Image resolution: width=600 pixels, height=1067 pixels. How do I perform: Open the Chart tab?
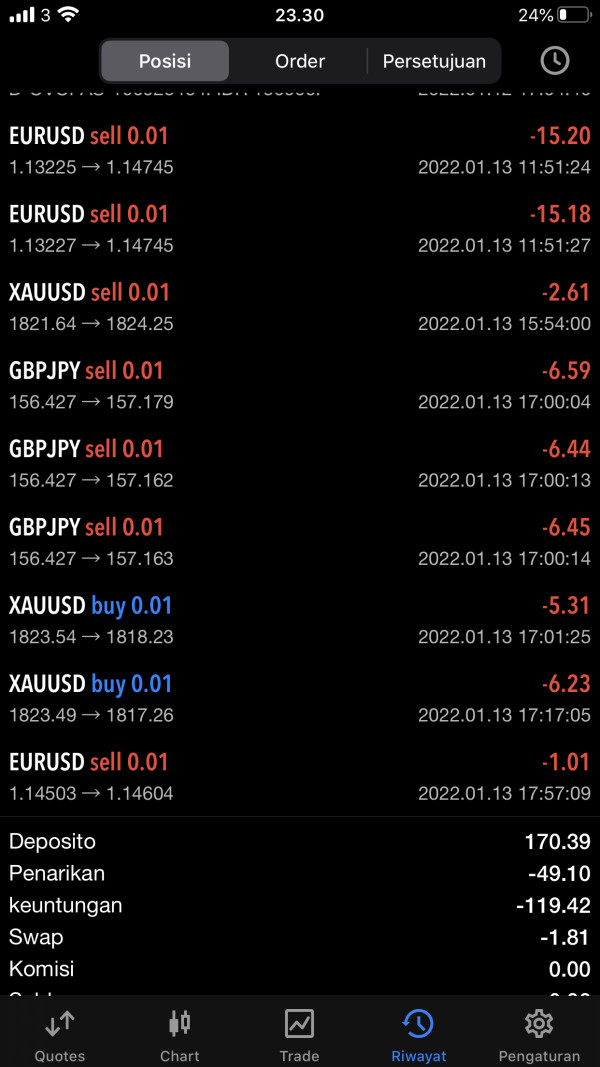pos(180,1034)
